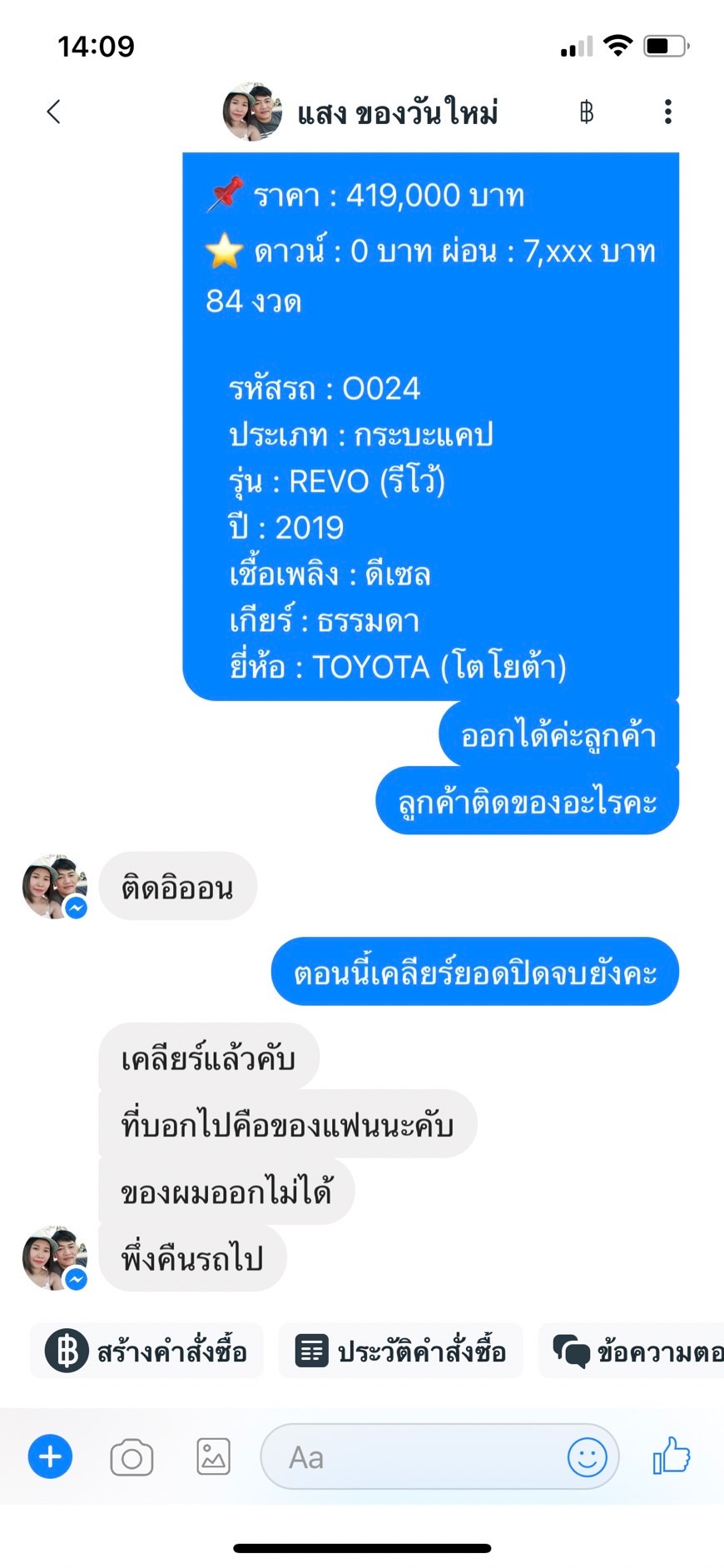Image resolution: width=724 pixels, height=1568 pixels.
Task: Open the baht payment icon
Action: (587, 112)
